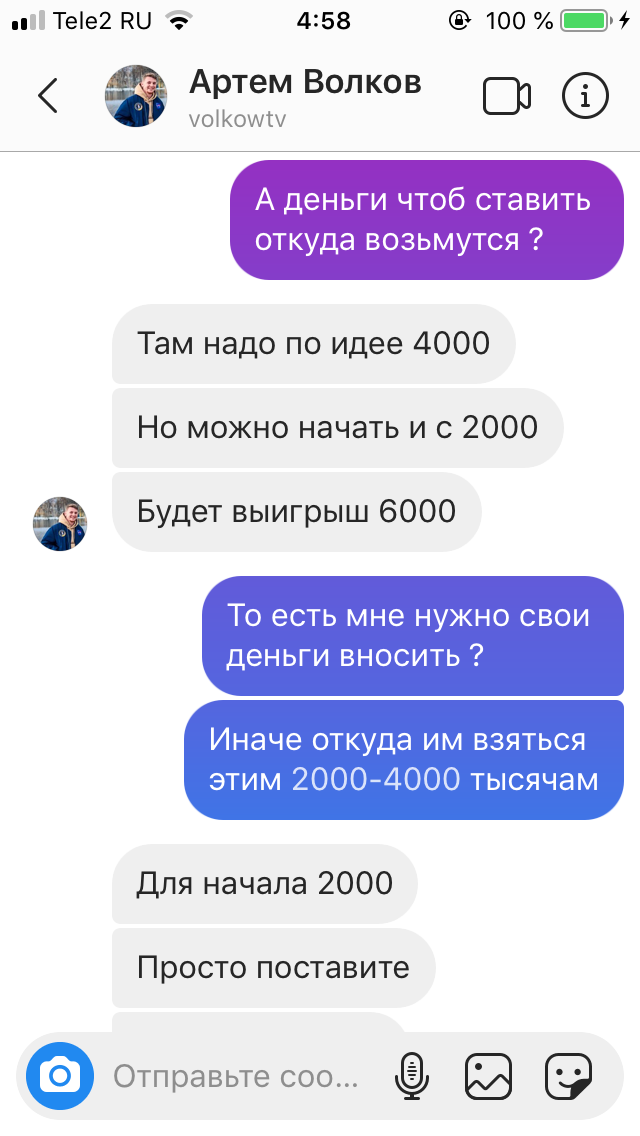Open the camera from the message bar
The height and width of the screenshot is (1136, 640).
click(60, 1076)
